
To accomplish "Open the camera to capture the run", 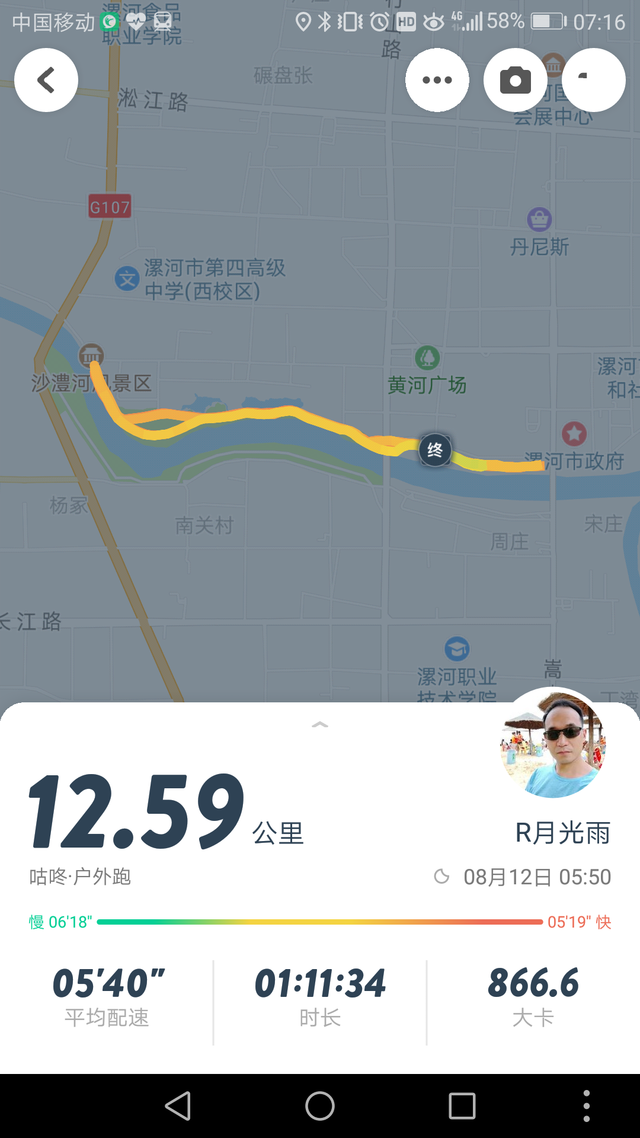I will 515,80.
